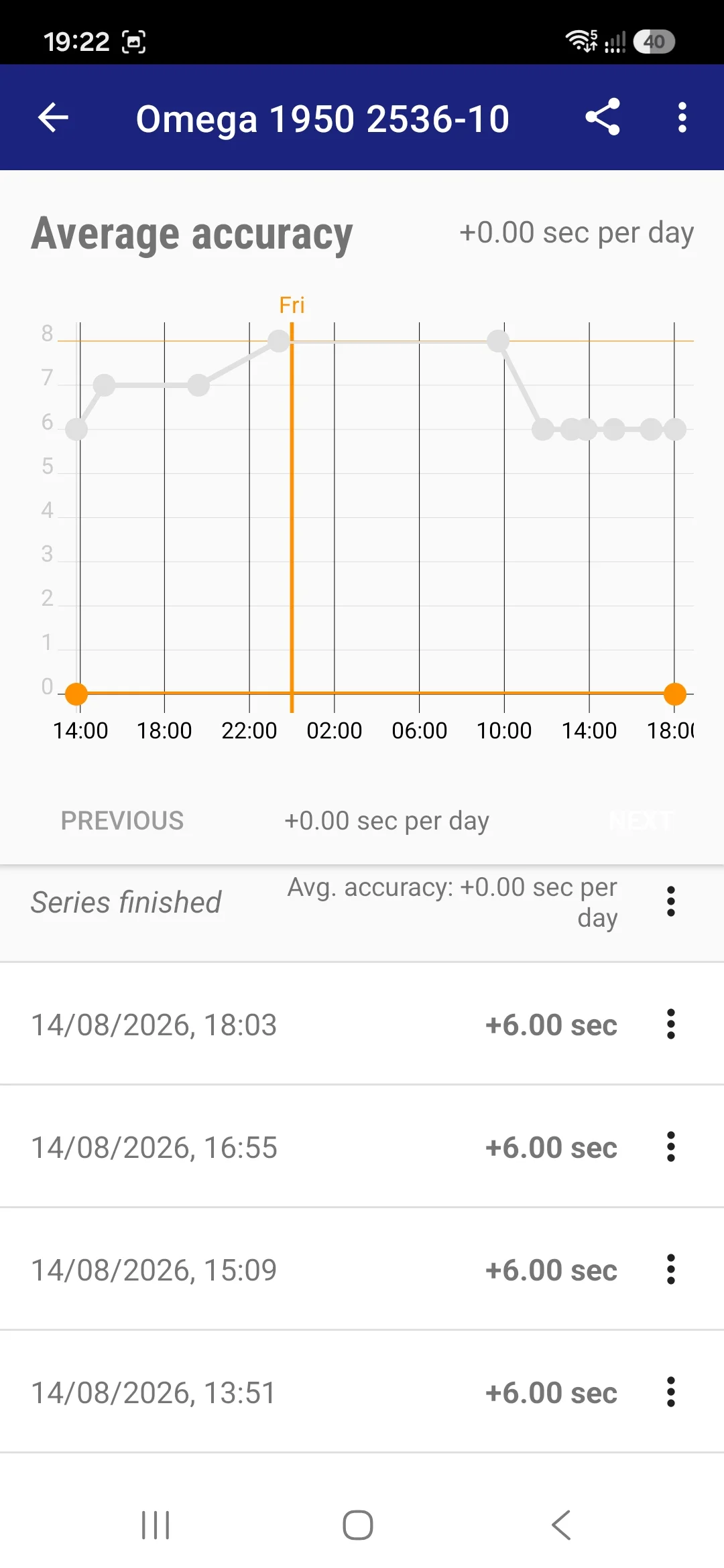Open the app bar overflow menu
Viewport: 724px width, 1568px height.
point(682,118)
